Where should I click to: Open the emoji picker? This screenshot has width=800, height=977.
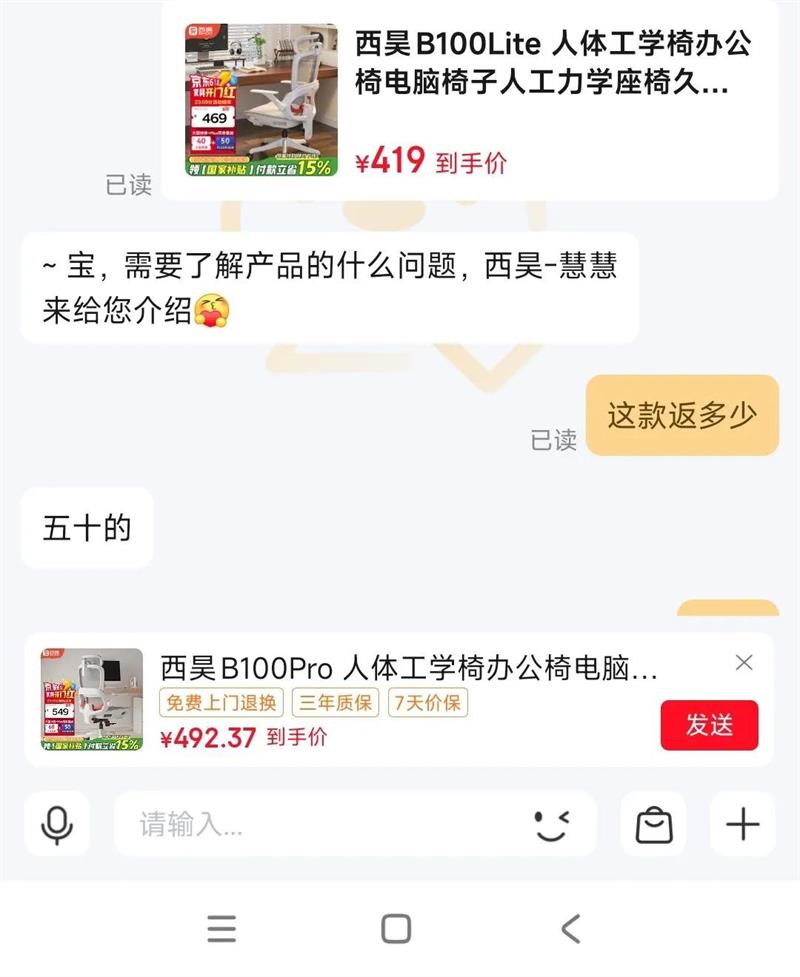(x=550, y=825)
